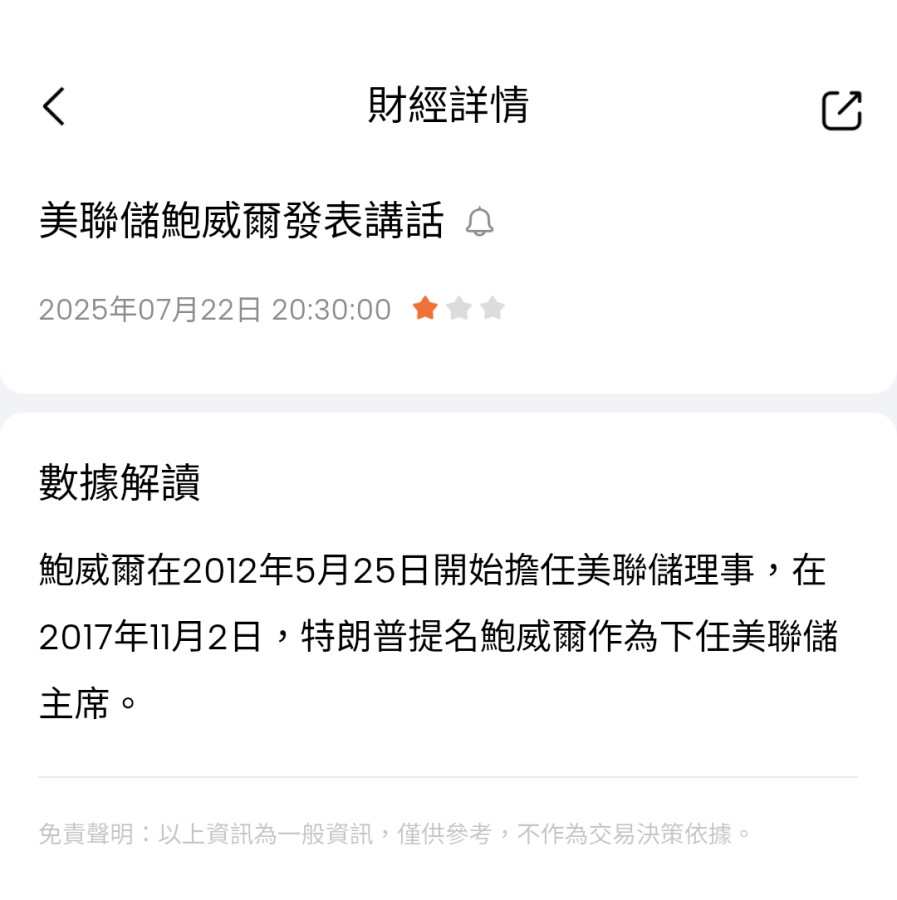This screenshot has height=900, width=897.
Task: Toggle notification alert next to the headline
Action: click(x=482, y=223)
